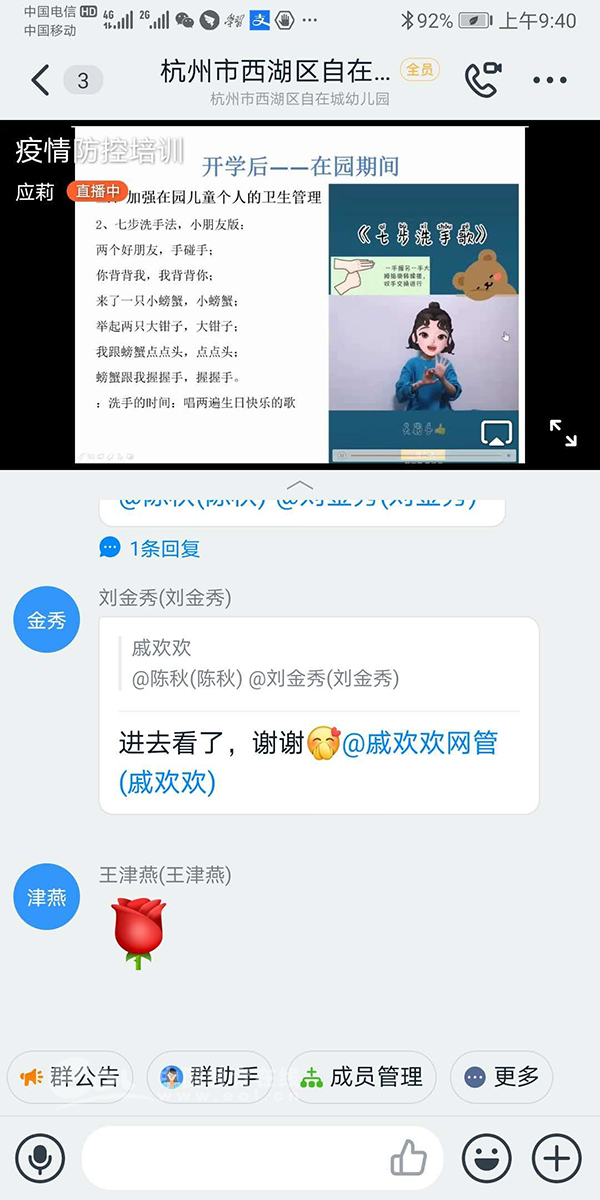The image size is (600, 1200).
Task: Open 成员管理 member management
Action: 362,1077
